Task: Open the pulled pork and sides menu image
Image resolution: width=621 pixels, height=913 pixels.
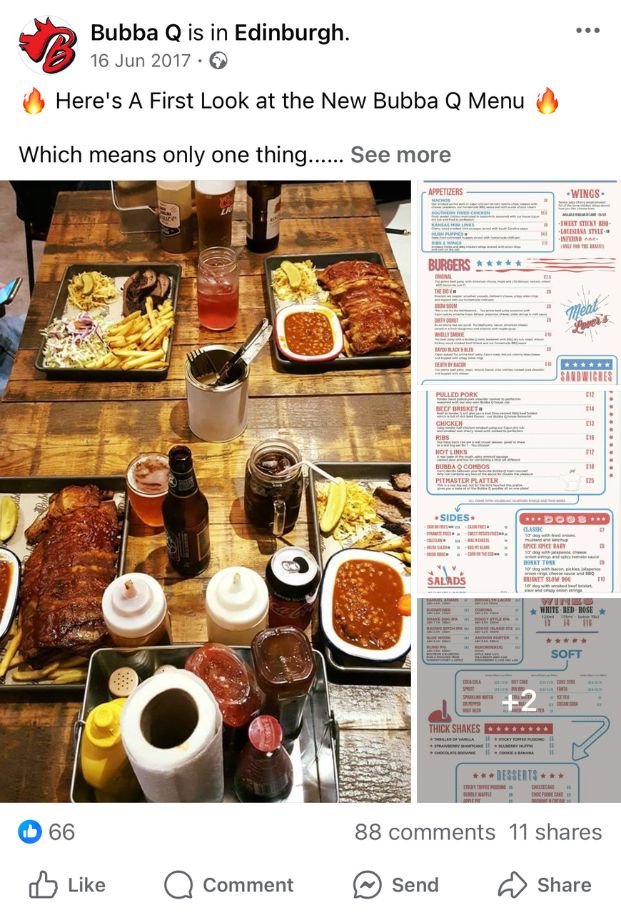Action: [x=517, y=490]
